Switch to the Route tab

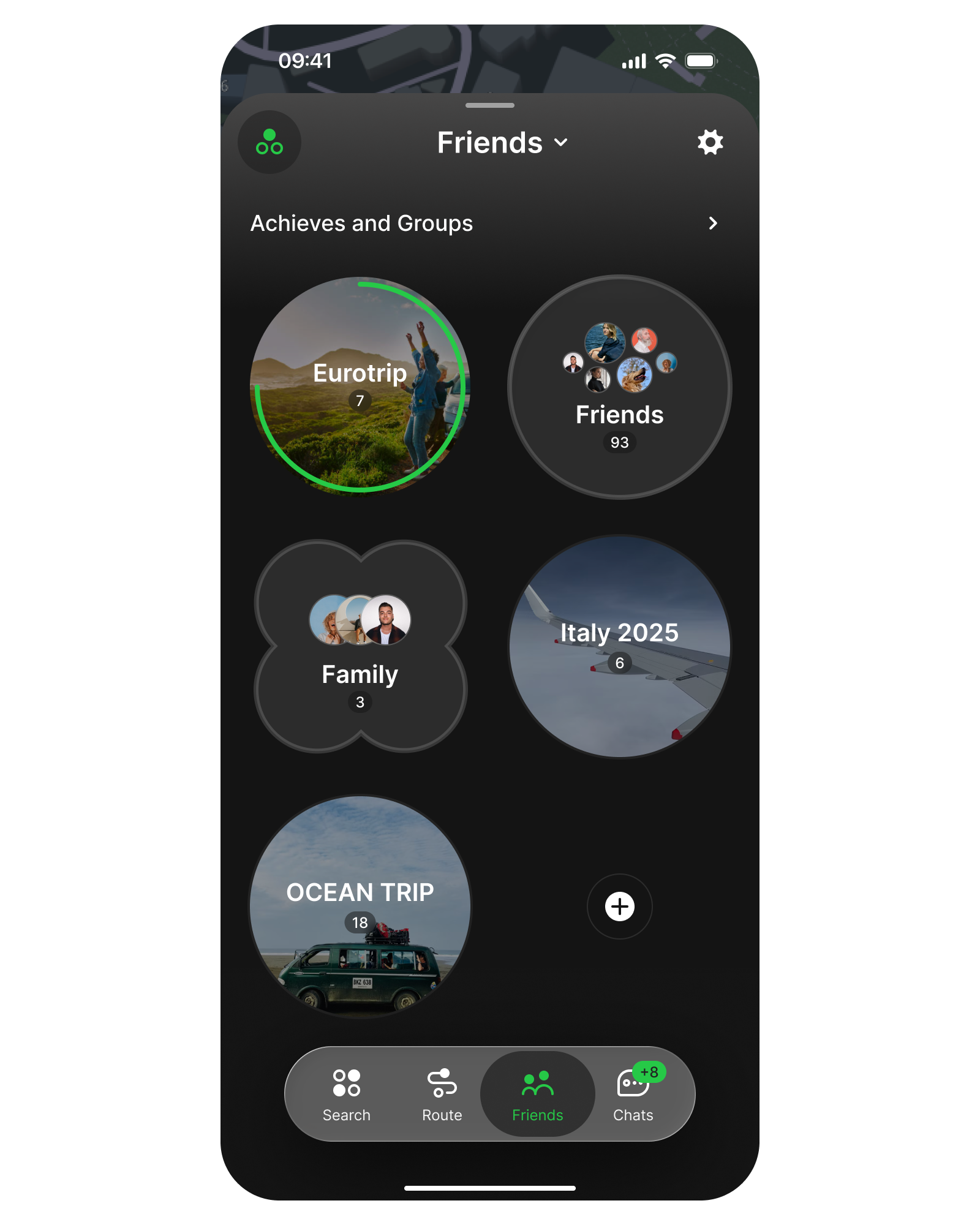[442, 1095]
